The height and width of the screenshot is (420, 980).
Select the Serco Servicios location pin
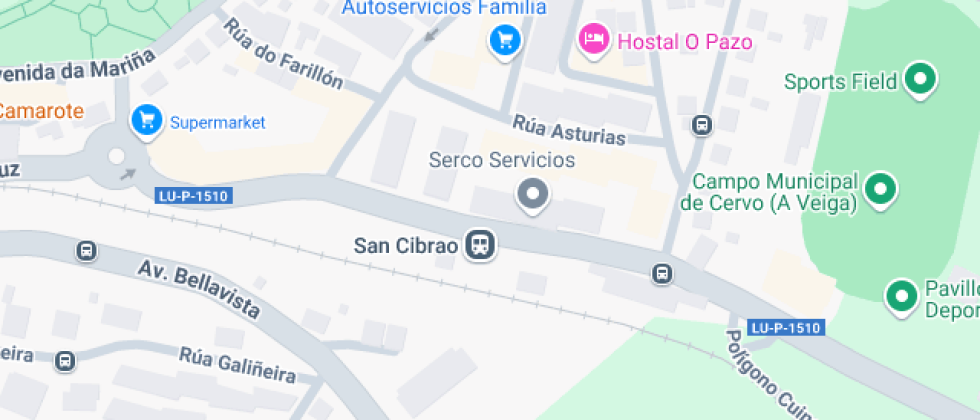[532, 194]
